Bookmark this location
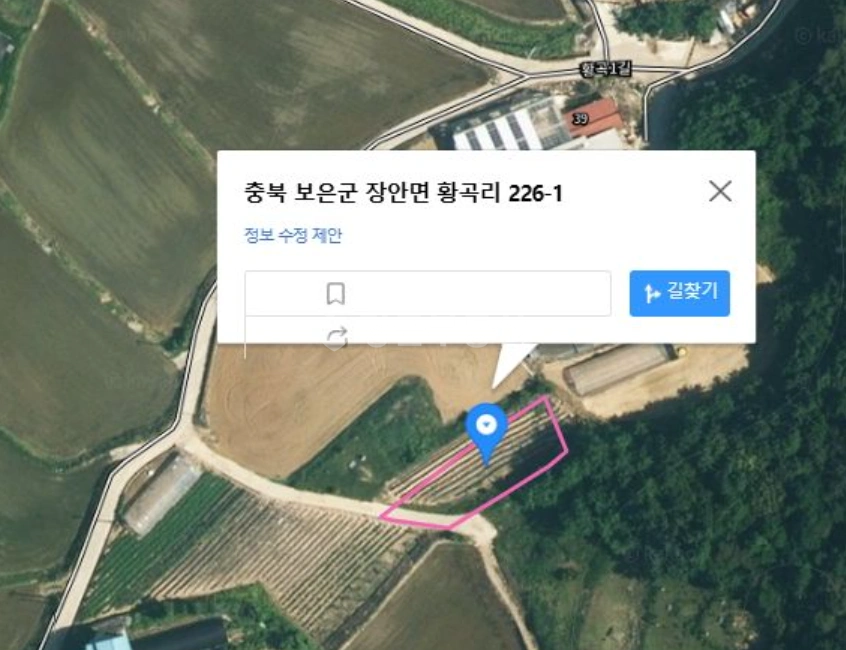 click(336, 294)
